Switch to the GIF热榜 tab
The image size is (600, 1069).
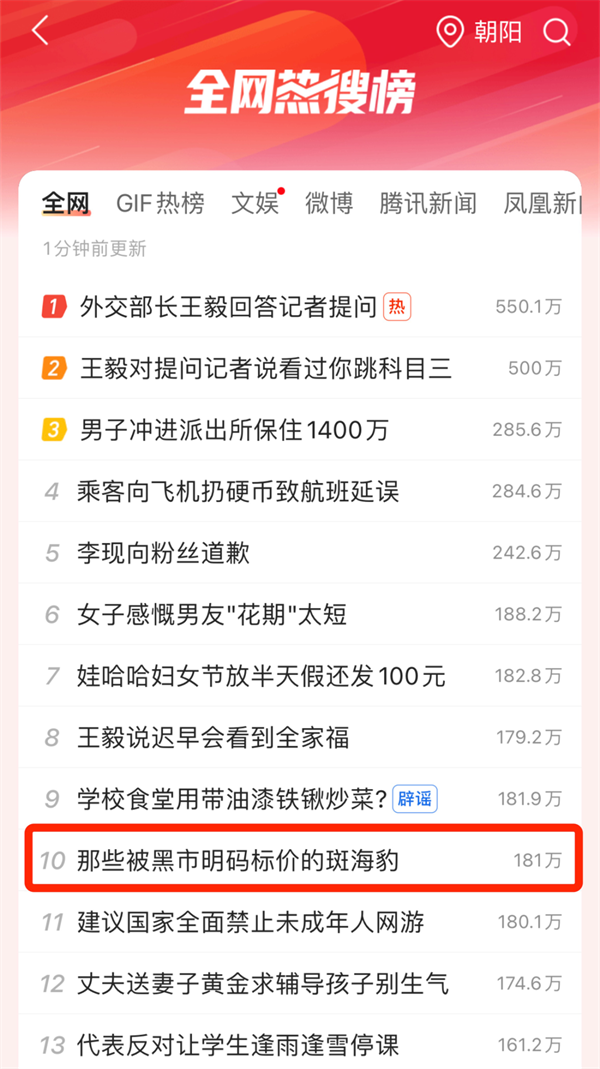point(160,203)
